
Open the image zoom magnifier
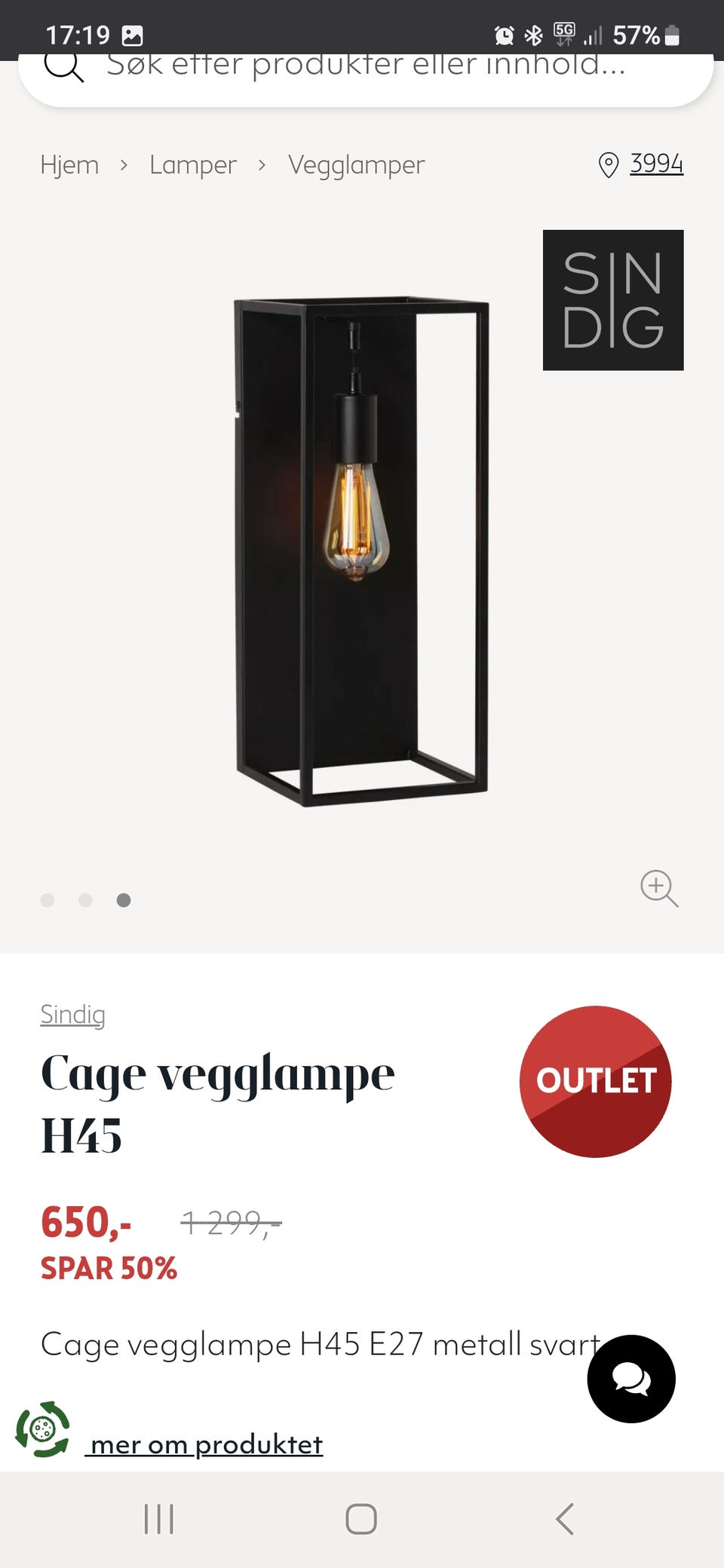(x=659, y=890)
